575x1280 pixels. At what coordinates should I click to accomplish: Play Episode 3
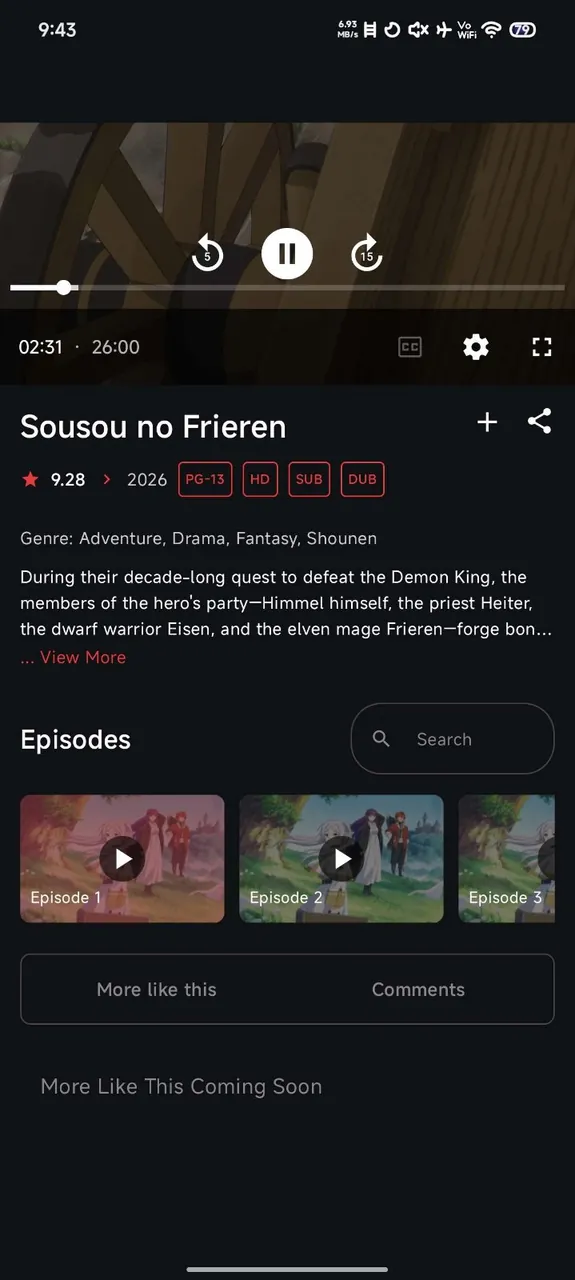(506, 858)
